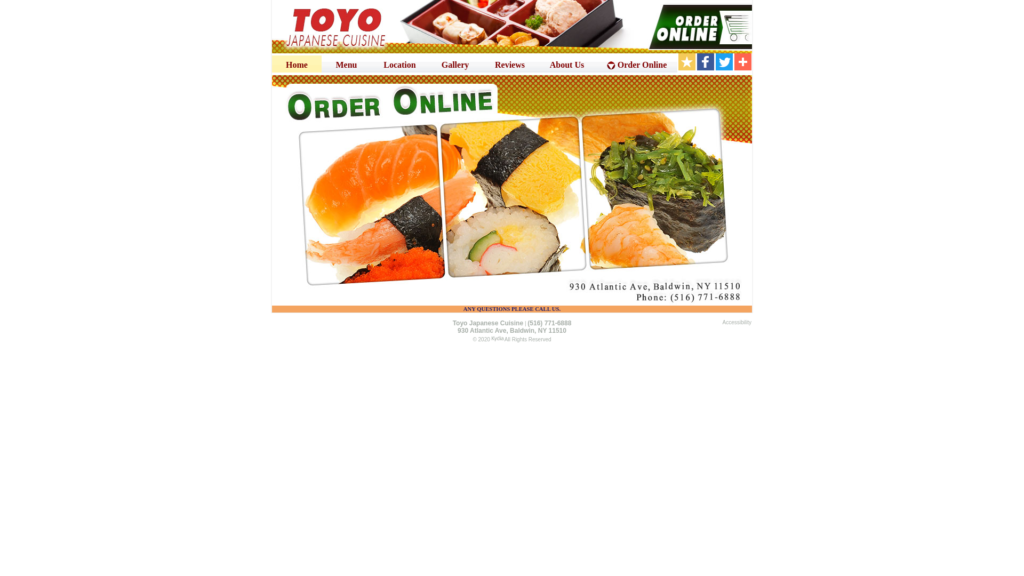Open the Facebook share icon

(x=705, y=62)
